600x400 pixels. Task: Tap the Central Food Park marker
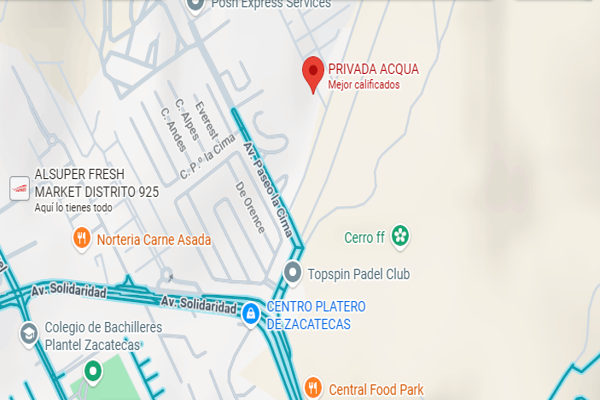coord(313,388)
